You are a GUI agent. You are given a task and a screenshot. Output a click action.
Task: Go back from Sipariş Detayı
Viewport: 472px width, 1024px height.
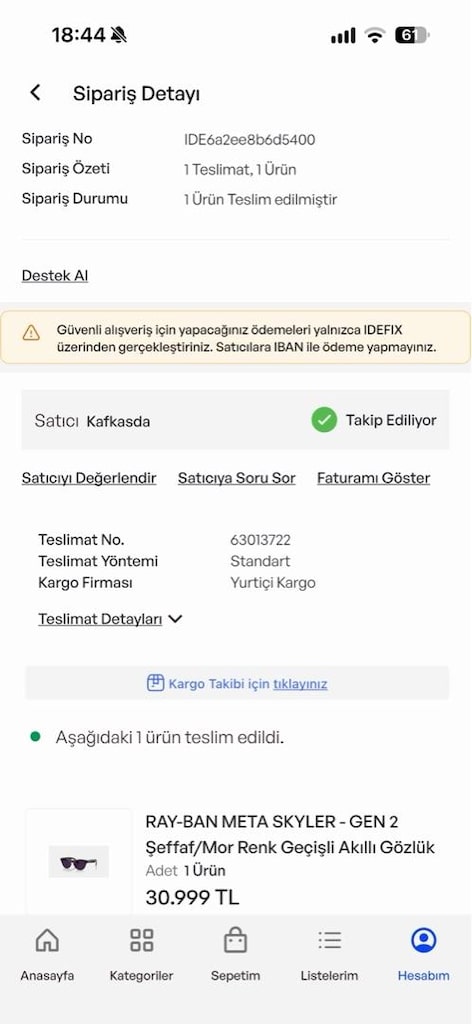click(x=35, y=93)
